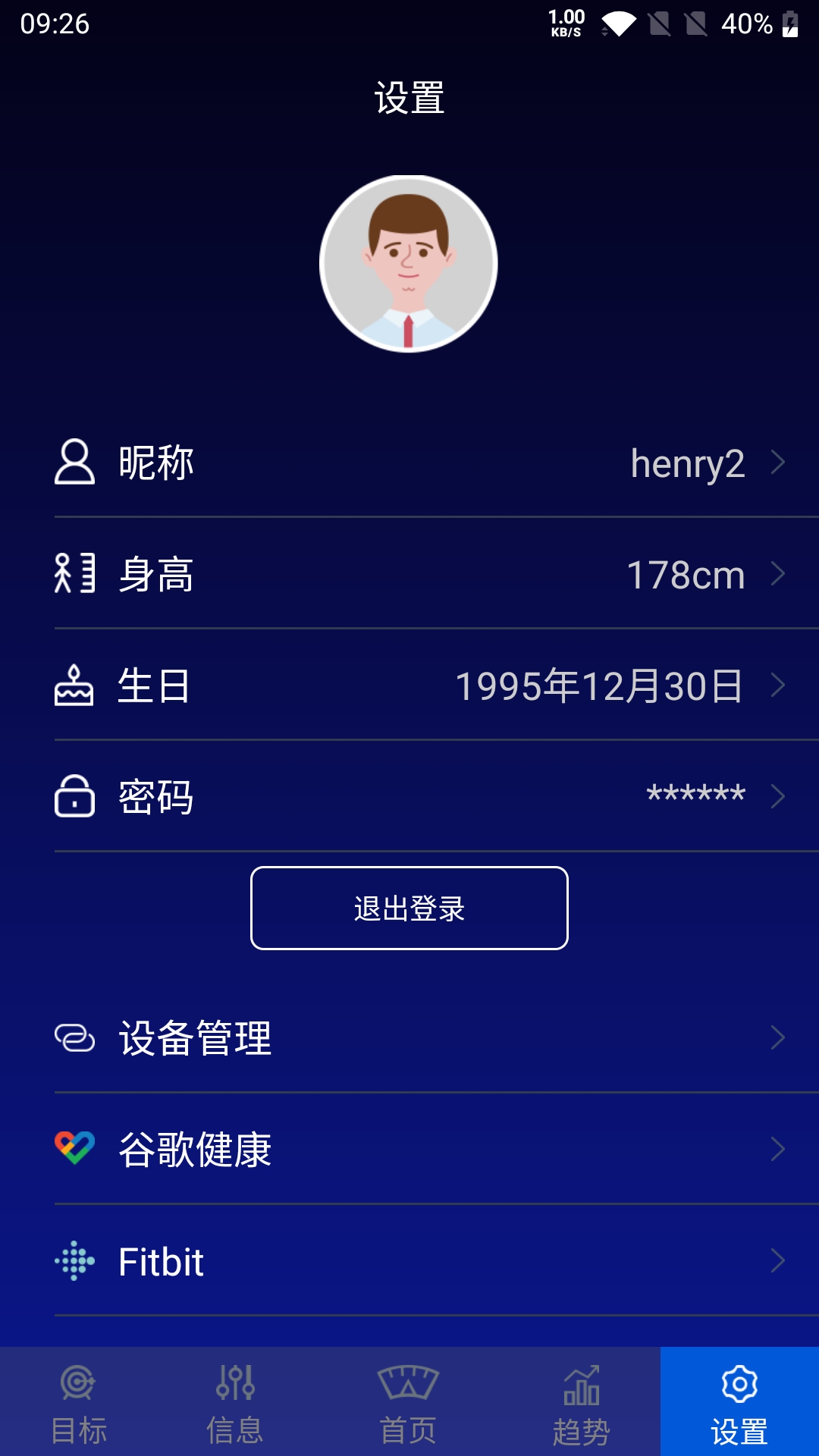Tap the 退出登录 logout button
819x1456 pixels.
point(409,908)
